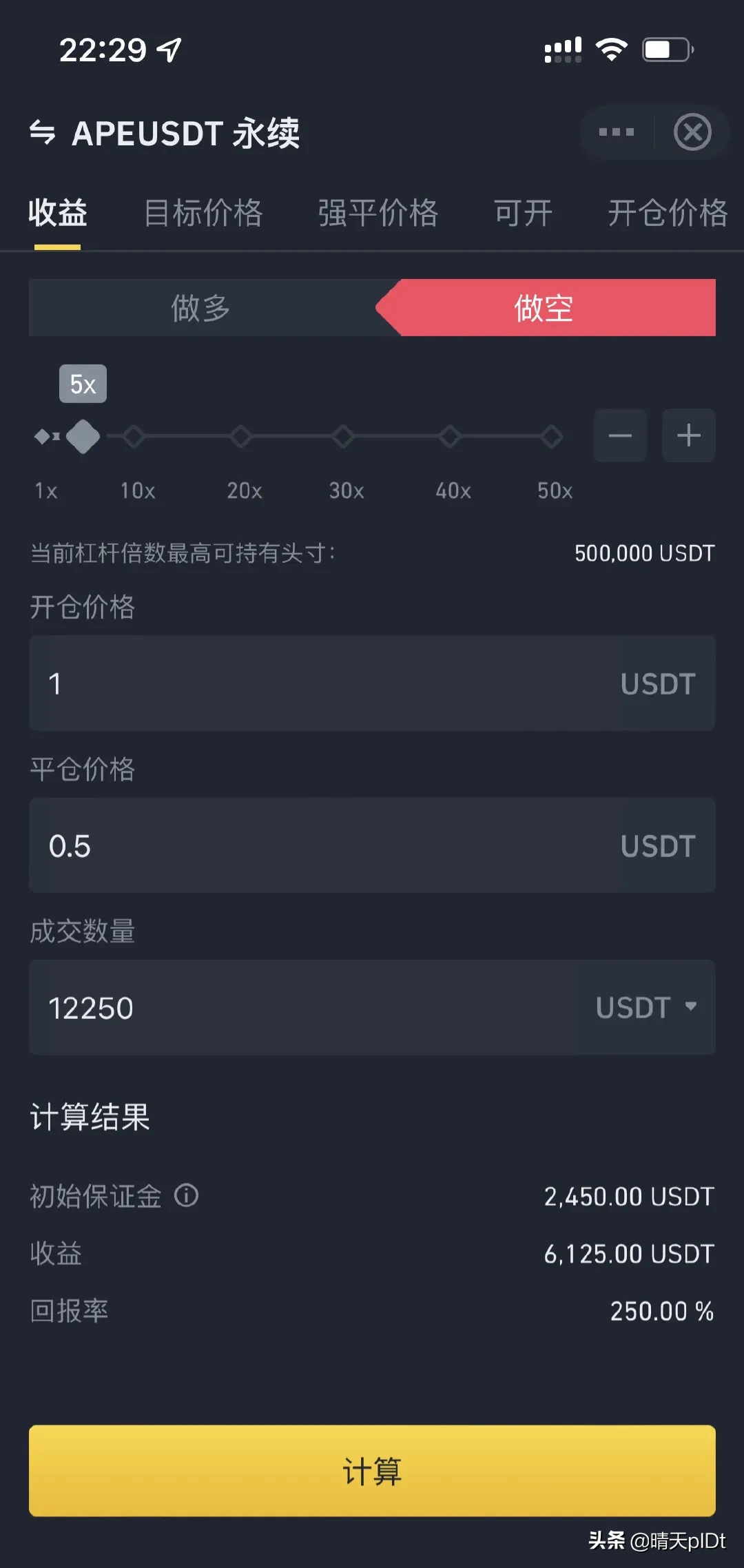The height and width of the screenshot is (1568, 744).
Task: Switch to the 目标价格 tab
Action: pyautogui.click(x=203, y=213)
